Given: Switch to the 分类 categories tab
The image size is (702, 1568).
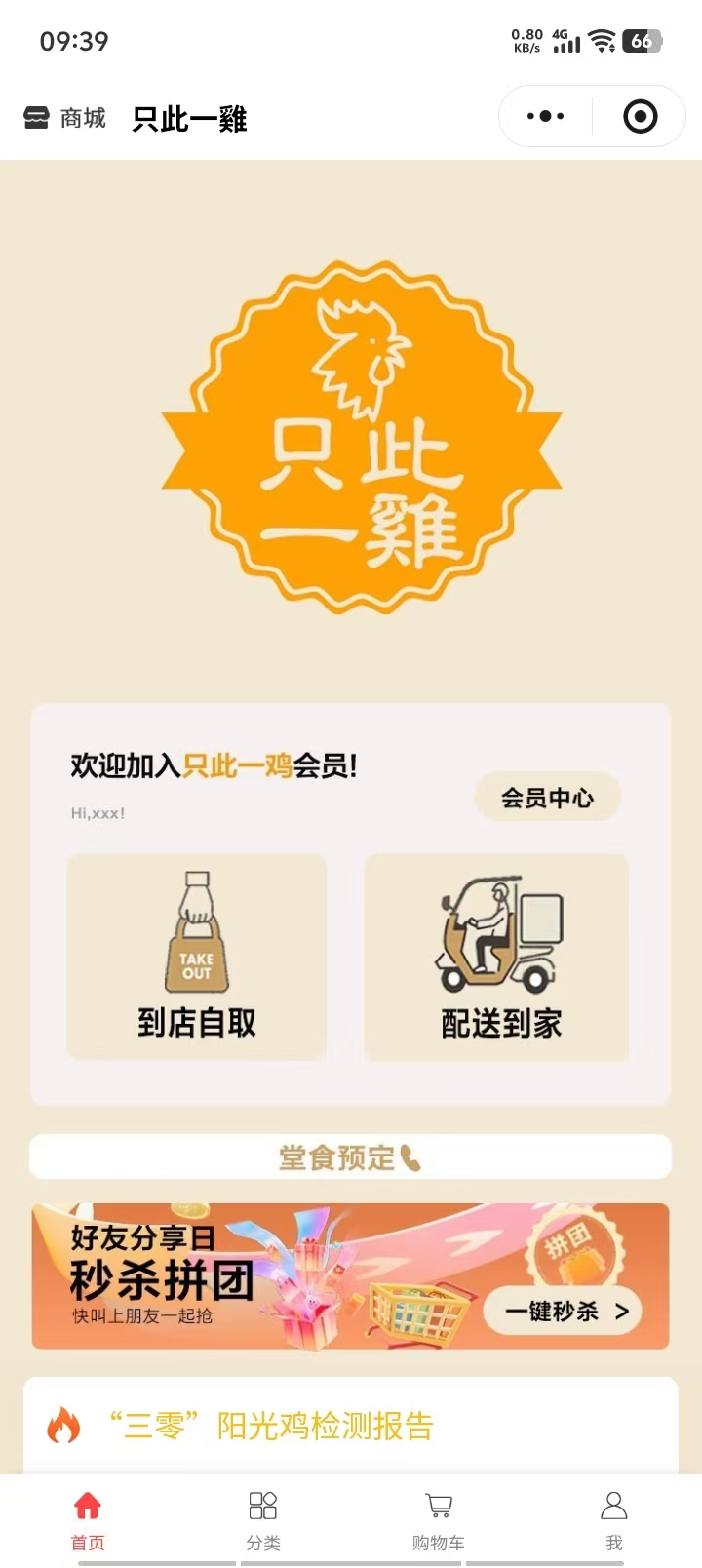Looking at the screenshot, I should pos(263,1519).
